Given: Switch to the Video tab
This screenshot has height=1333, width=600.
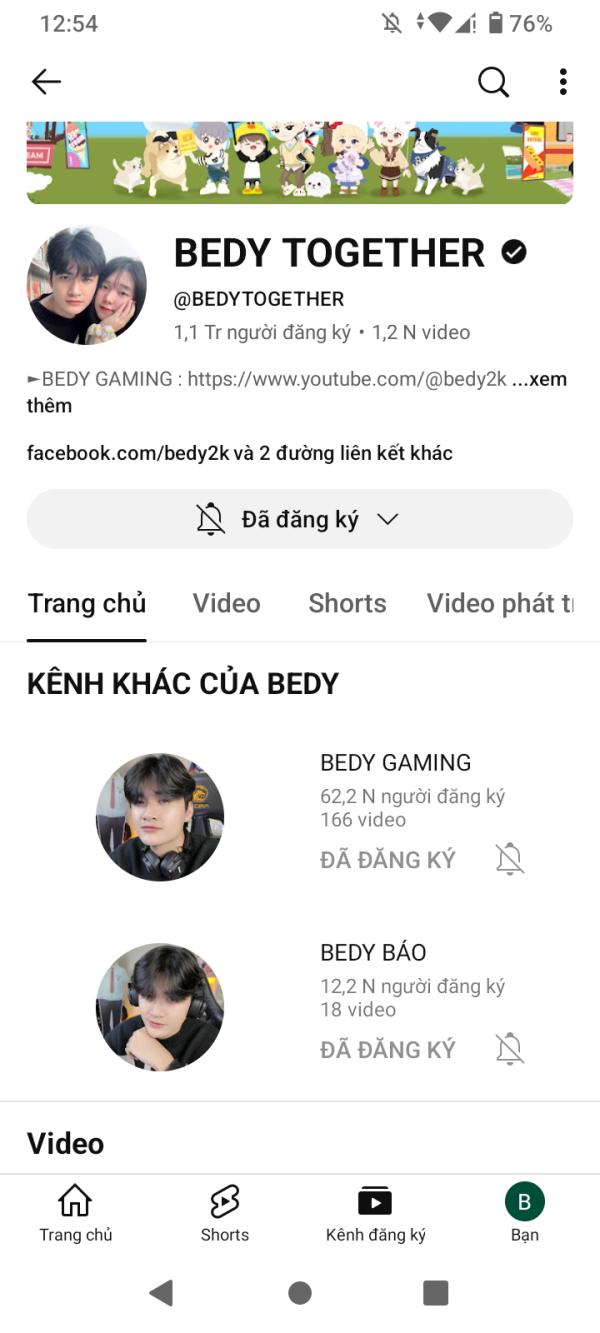Looking at the screenshot, I should (x=226, y=603).
